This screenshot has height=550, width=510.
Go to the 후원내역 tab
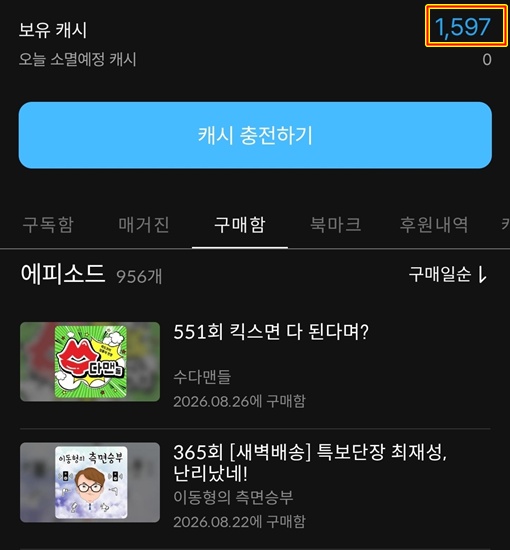[x=434, y=224]
